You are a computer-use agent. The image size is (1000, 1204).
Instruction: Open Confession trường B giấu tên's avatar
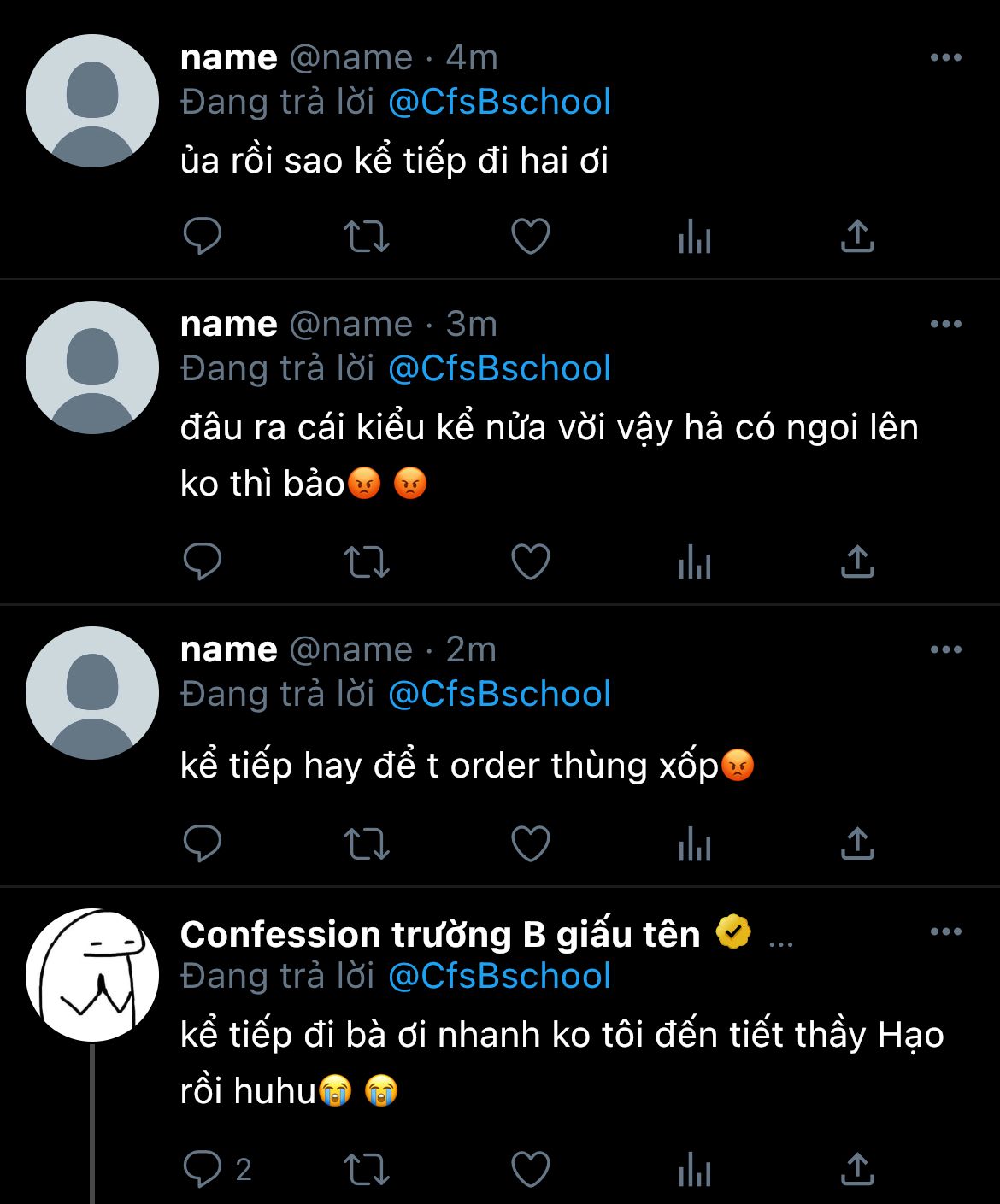click(92, 974)
